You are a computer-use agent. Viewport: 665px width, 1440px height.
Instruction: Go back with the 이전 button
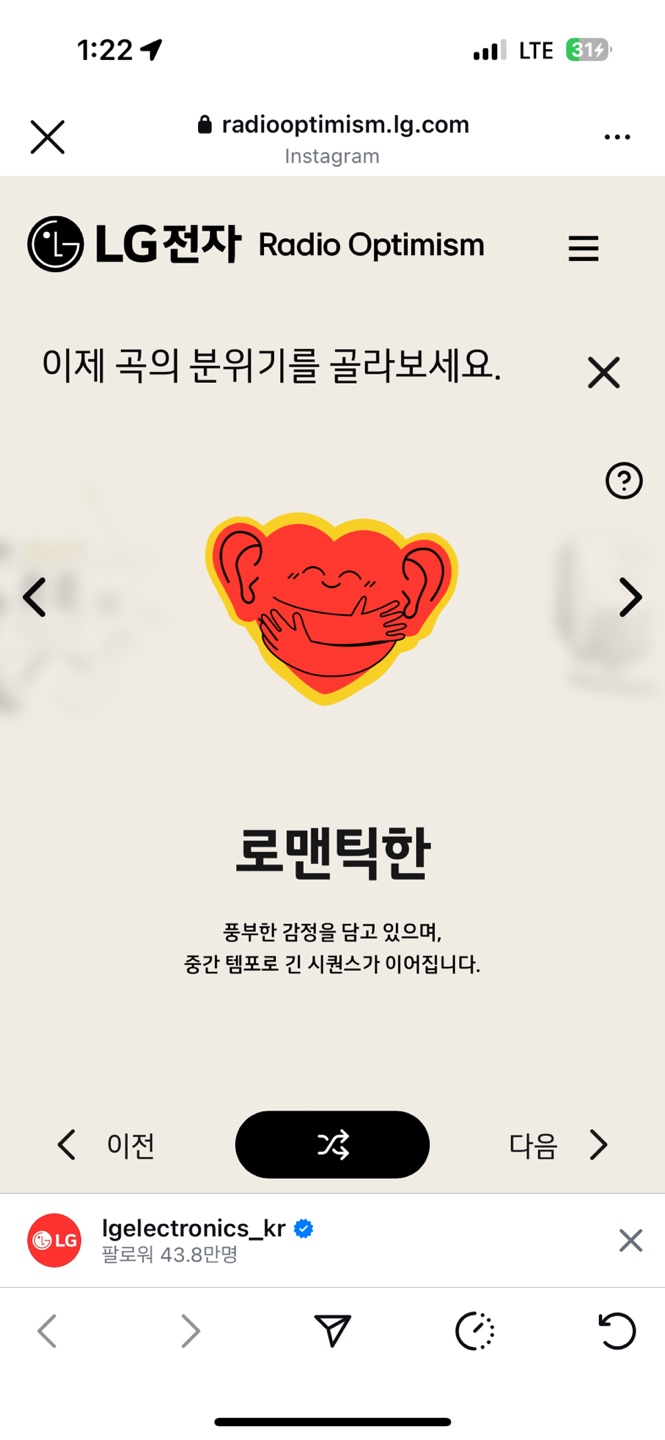(x=106, y=1145)
